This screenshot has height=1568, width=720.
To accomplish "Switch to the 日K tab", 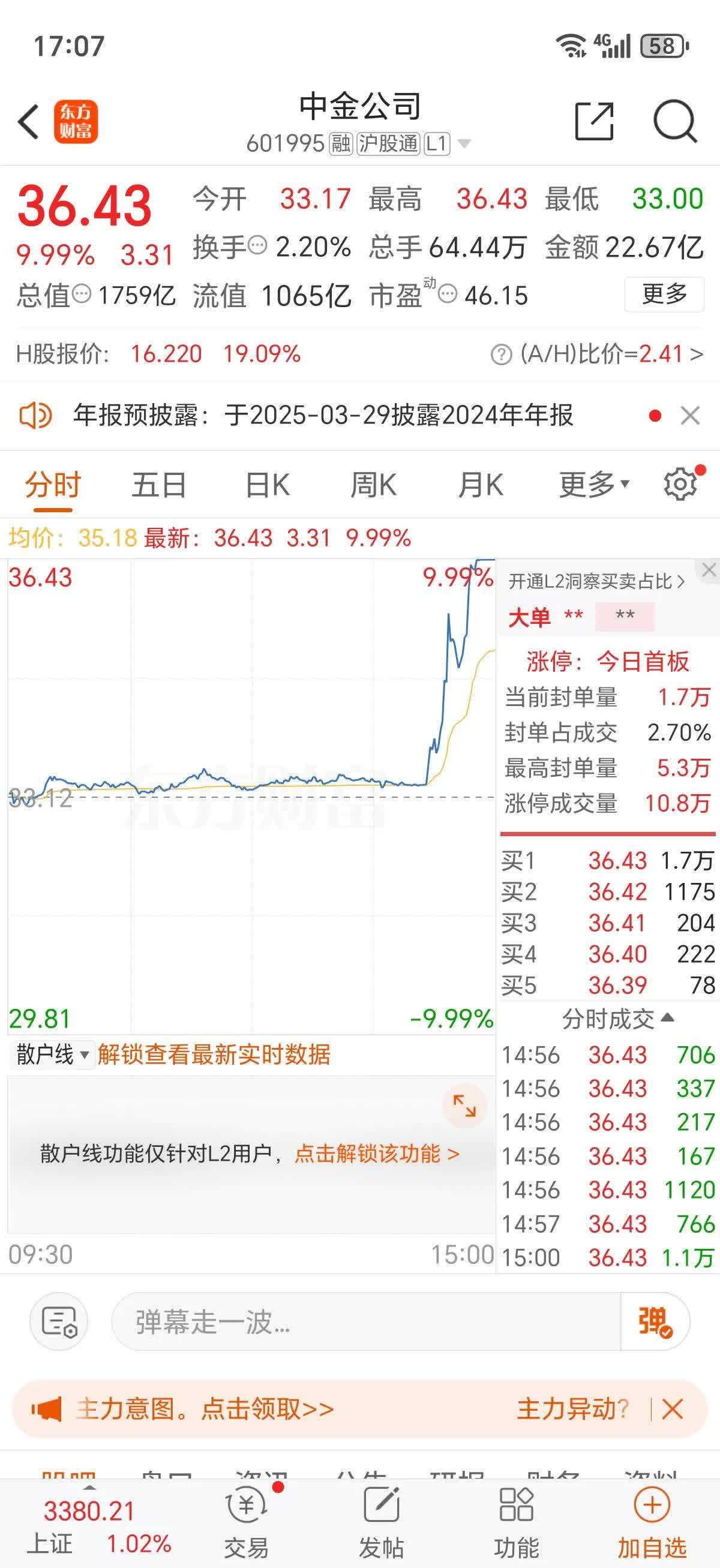I will click(266, 484).
